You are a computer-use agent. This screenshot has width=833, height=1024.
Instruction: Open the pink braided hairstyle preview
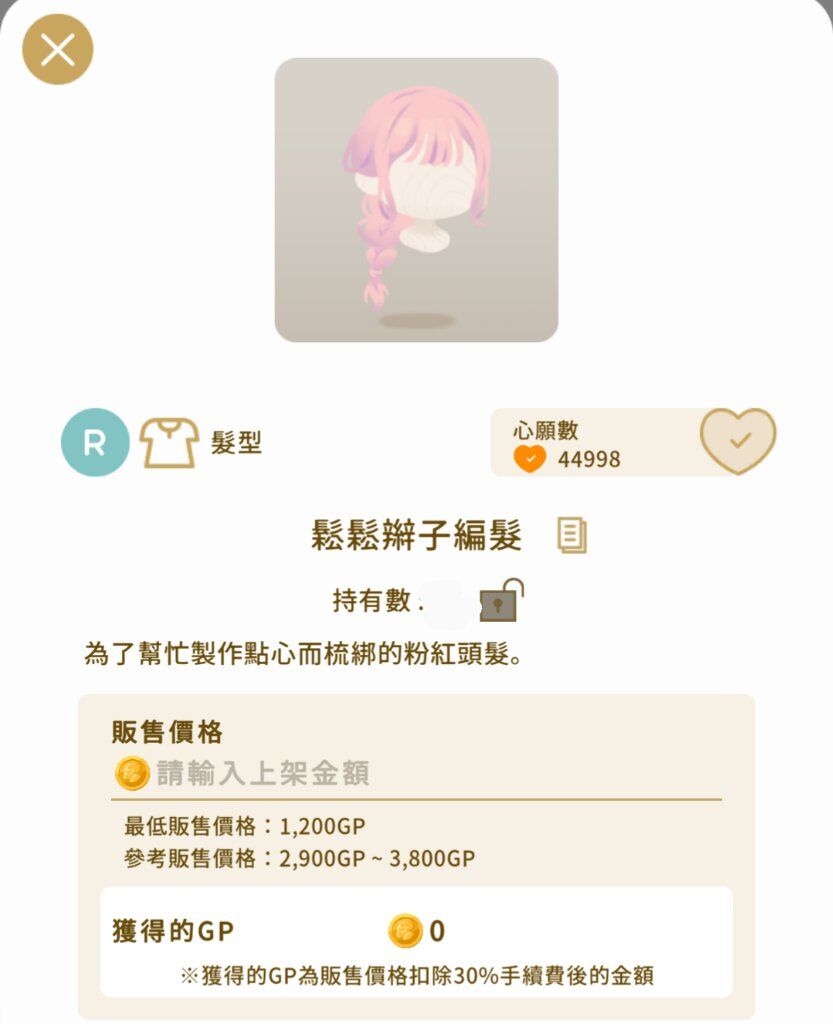coord(416,200)
